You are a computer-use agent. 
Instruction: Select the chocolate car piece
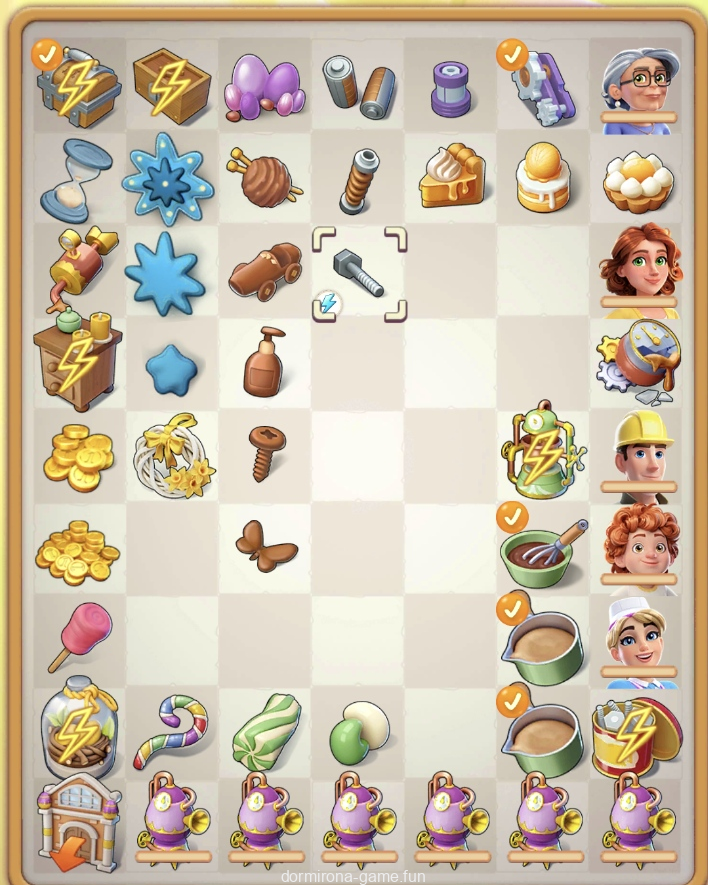(x=264, y=268)
